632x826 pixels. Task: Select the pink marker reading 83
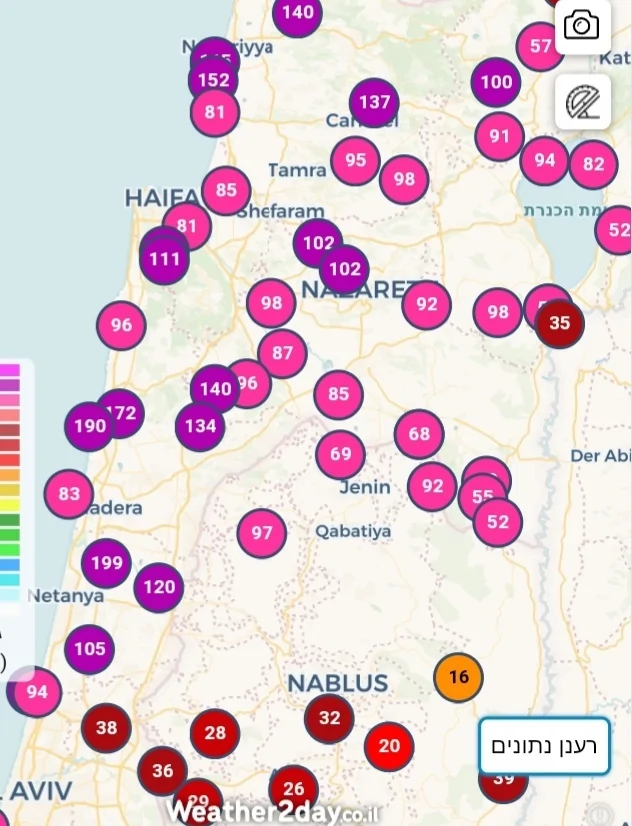(x=69, y=494)
